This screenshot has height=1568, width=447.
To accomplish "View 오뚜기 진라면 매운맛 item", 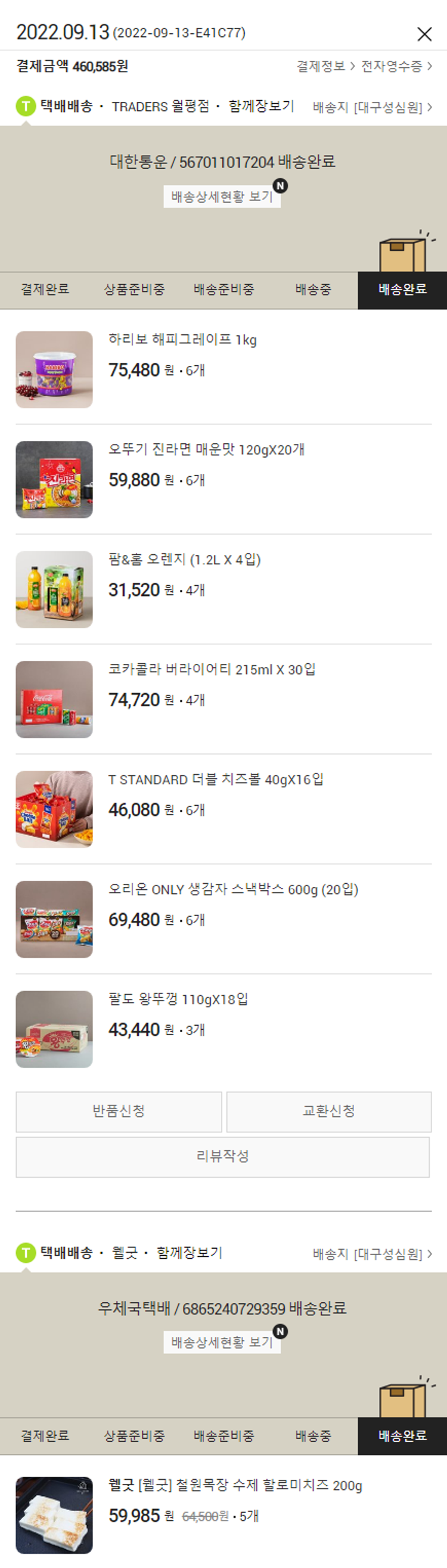I will [x=206, y=450].
